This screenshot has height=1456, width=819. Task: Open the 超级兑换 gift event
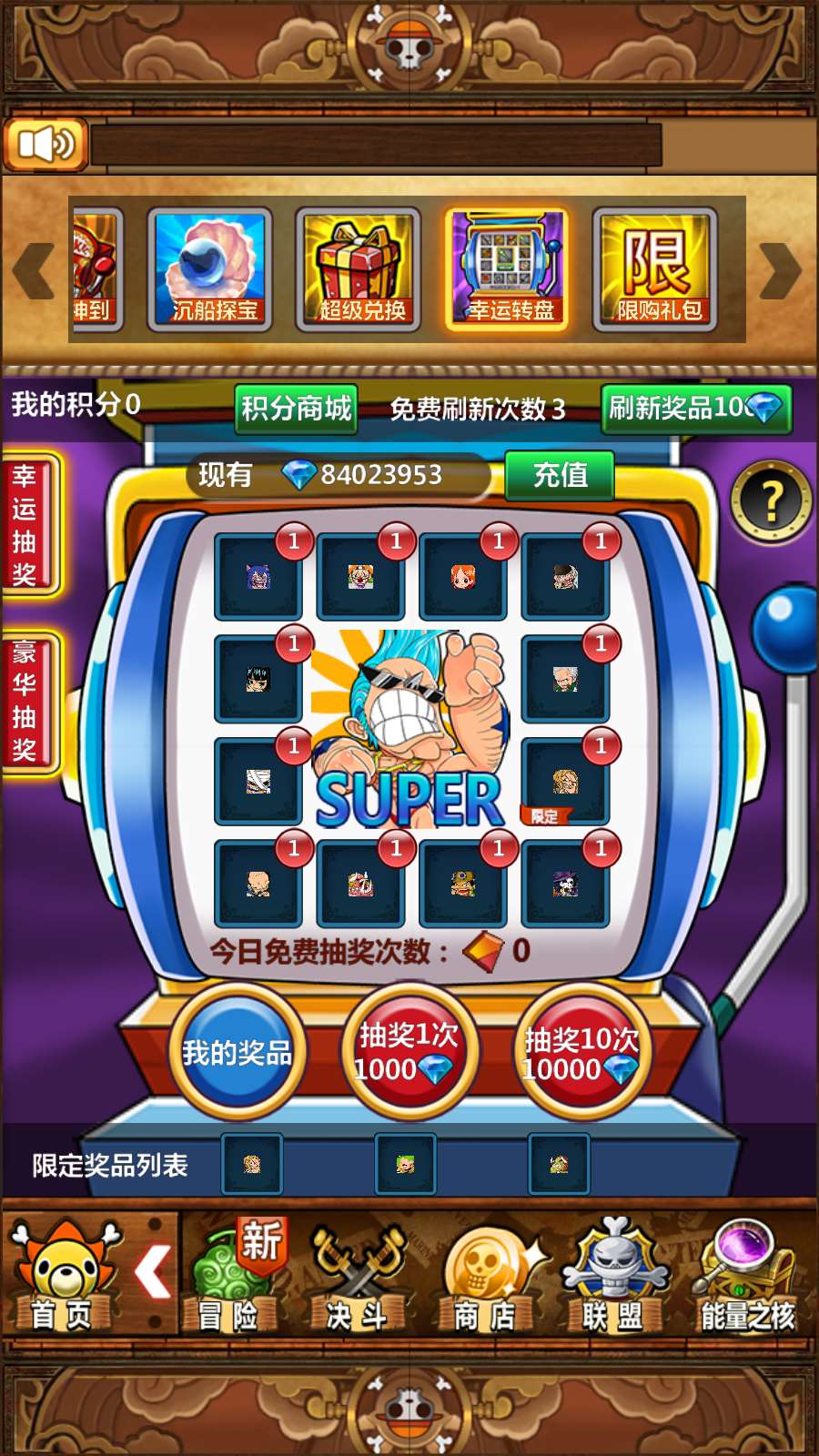(359, 269)
